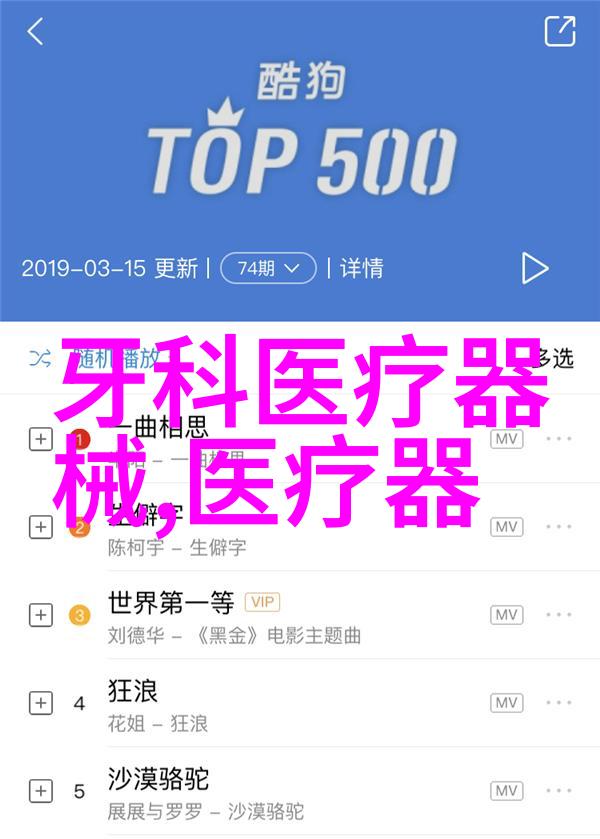
Task: Watch the MV for 沙漠骆驼
Action: (x=507, y=791)
